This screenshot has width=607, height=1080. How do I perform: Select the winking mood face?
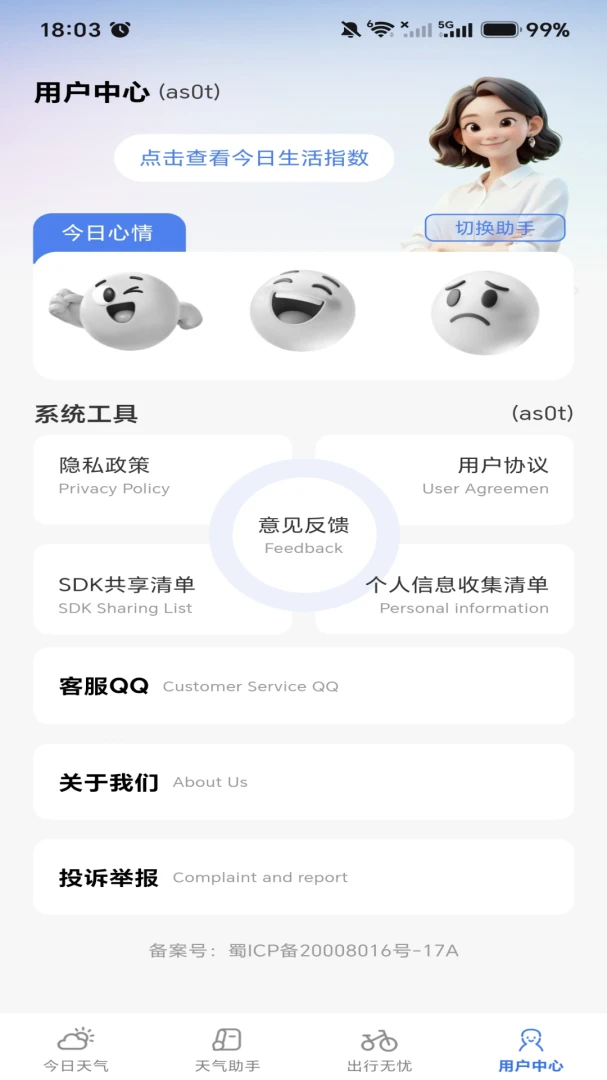pyautogui.click(x=125, y=311)
